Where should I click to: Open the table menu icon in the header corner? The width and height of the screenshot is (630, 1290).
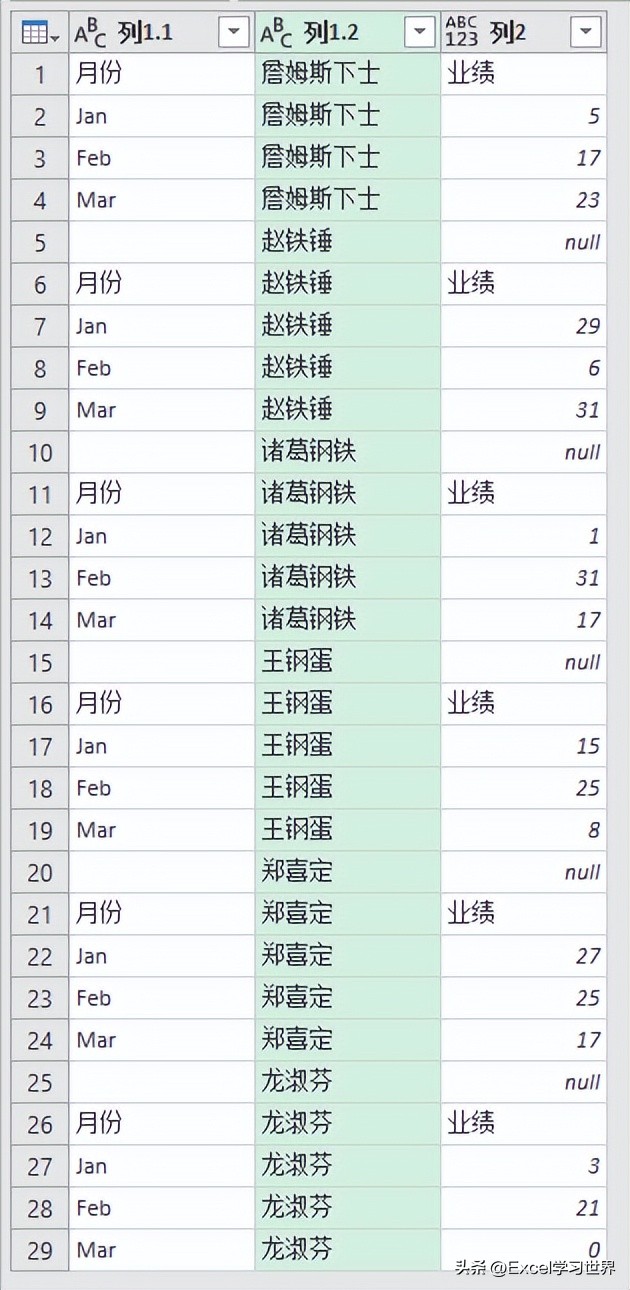click(x=39, y=34)
